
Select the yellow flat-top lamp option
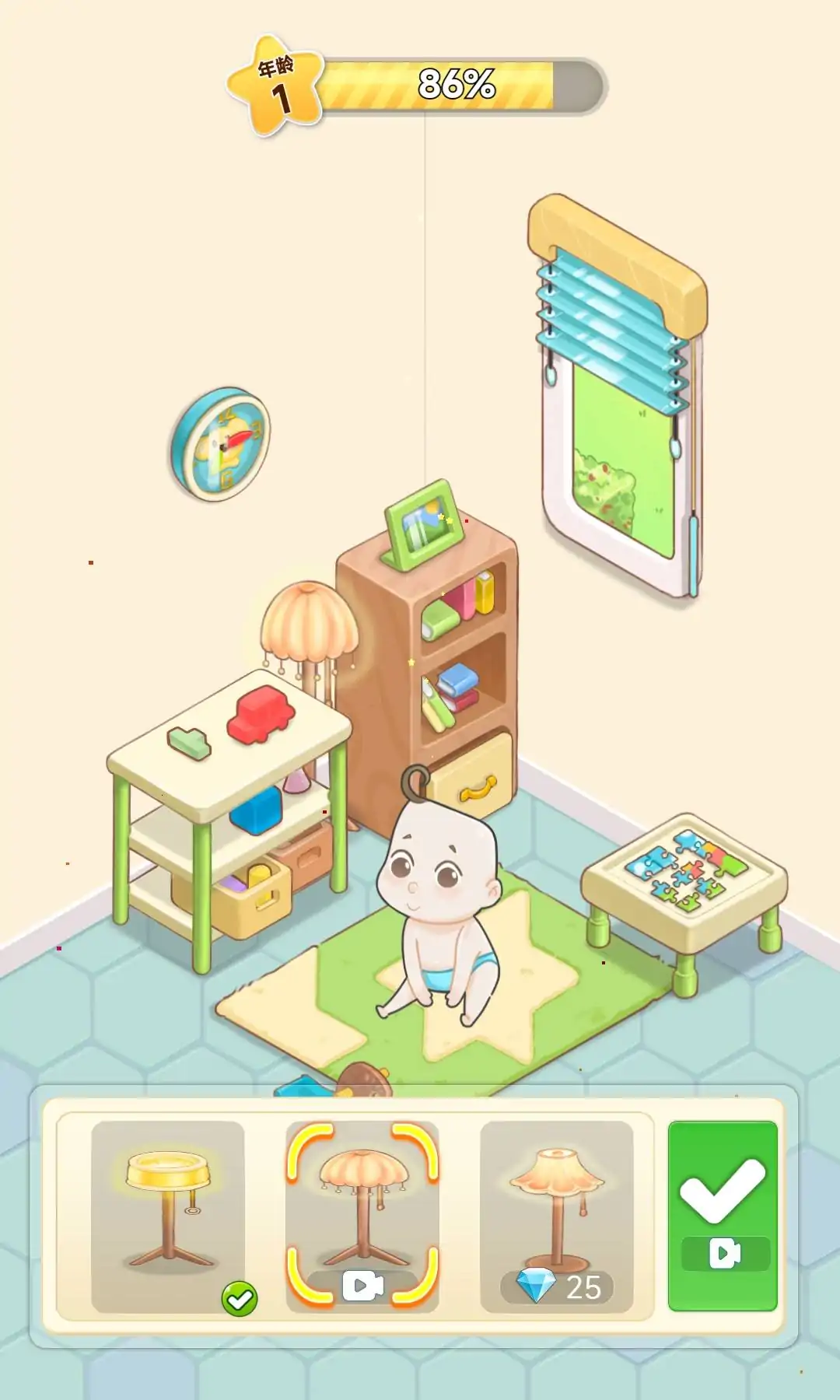click(168, 1216)
